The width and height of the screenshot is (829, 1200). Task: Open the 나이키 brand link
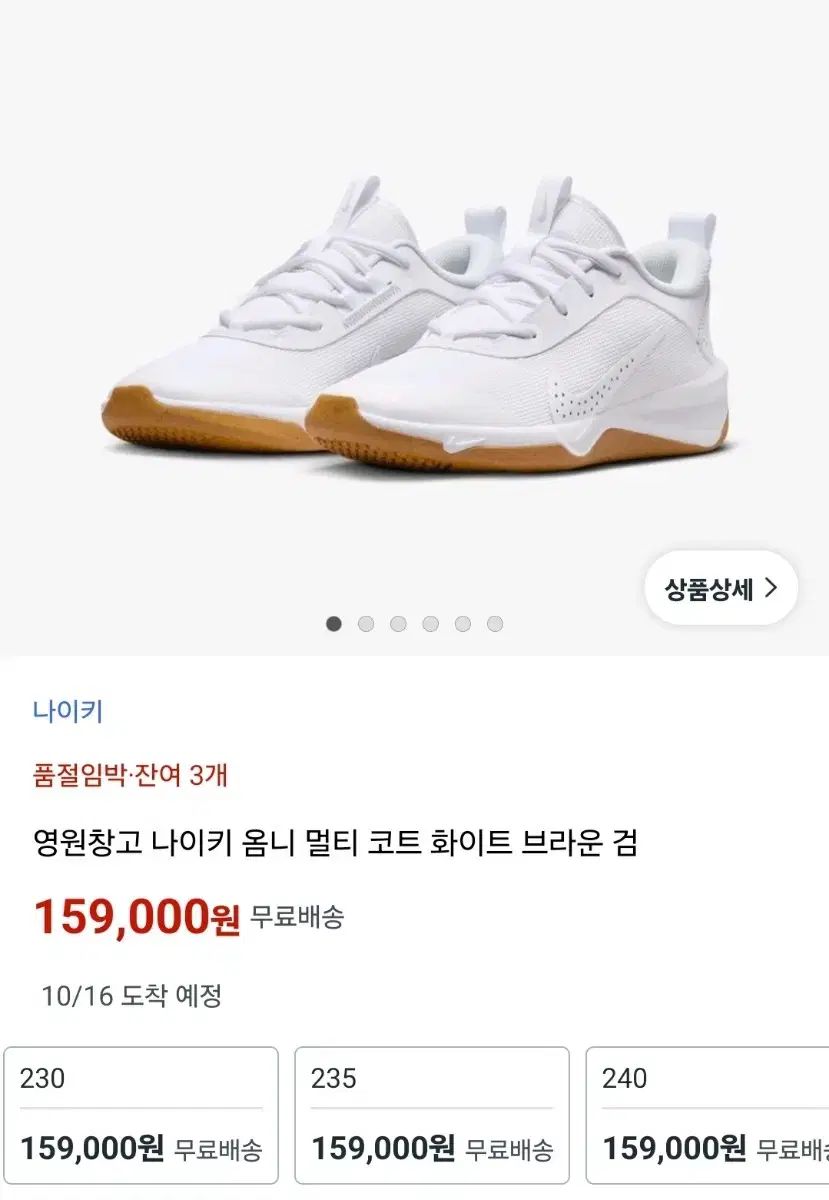(x=68, y=712)
